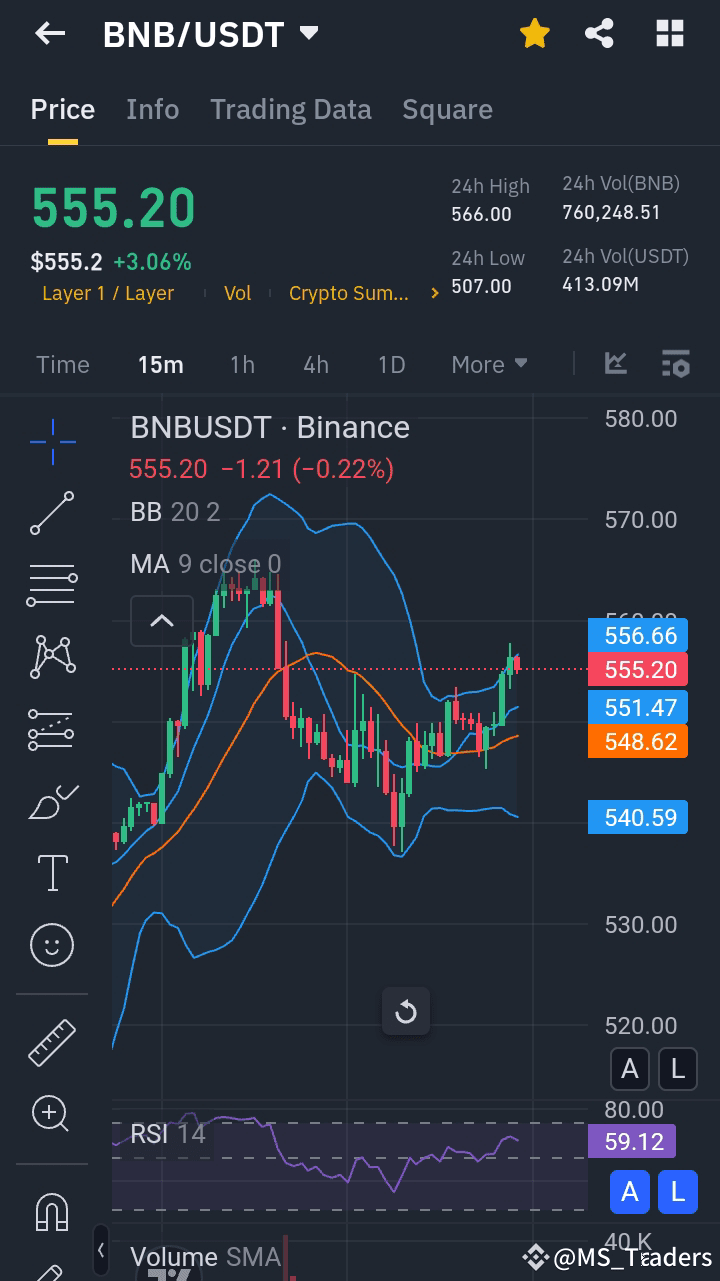The image size is (720, 1281).
Task: Toggle BNB/USDT as a favorite
Action: (534, 33)
